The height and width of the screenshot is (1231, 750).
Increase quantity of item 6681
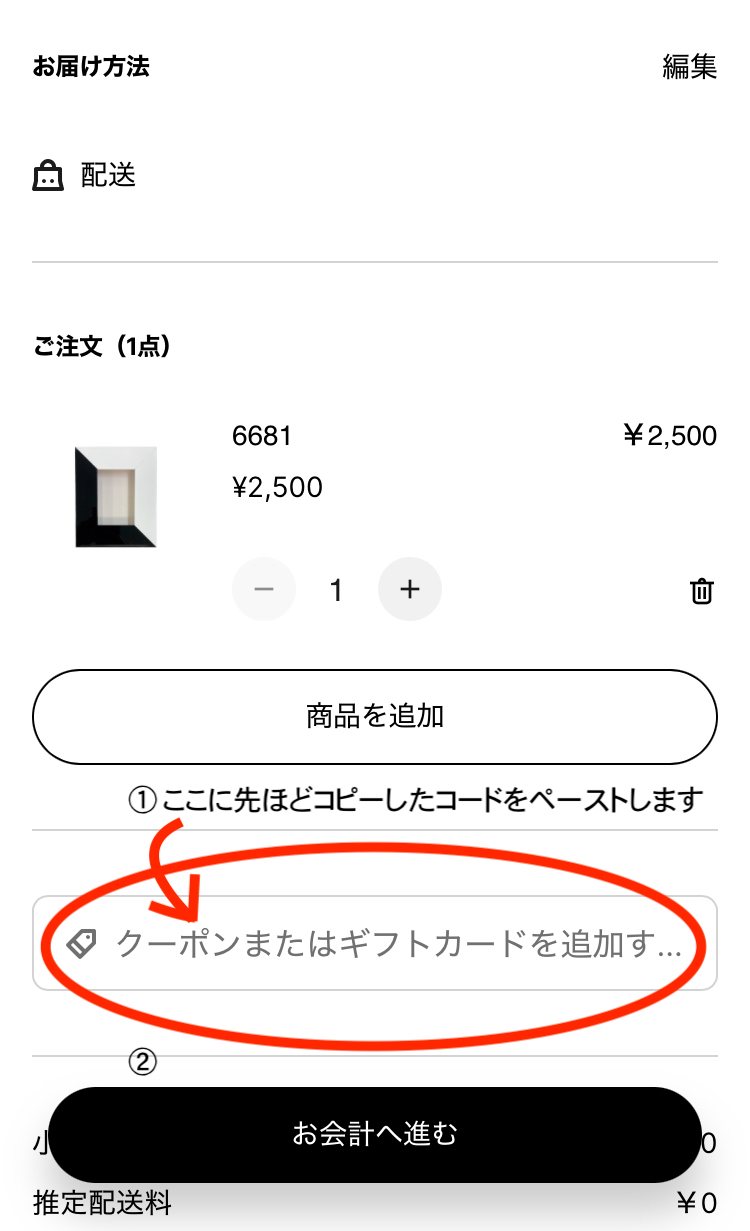click(x=409, y=590)
